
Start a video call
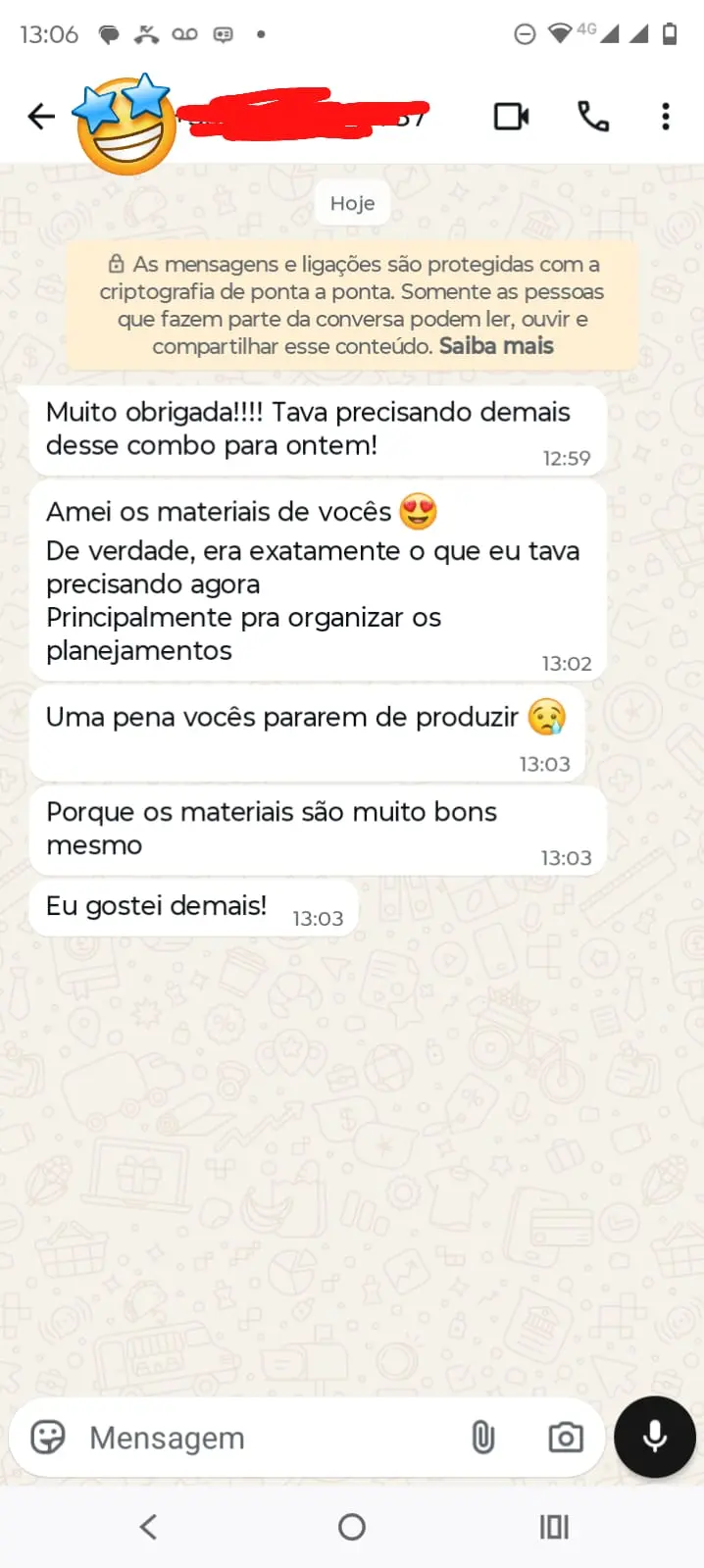click(x=511, y=117)
